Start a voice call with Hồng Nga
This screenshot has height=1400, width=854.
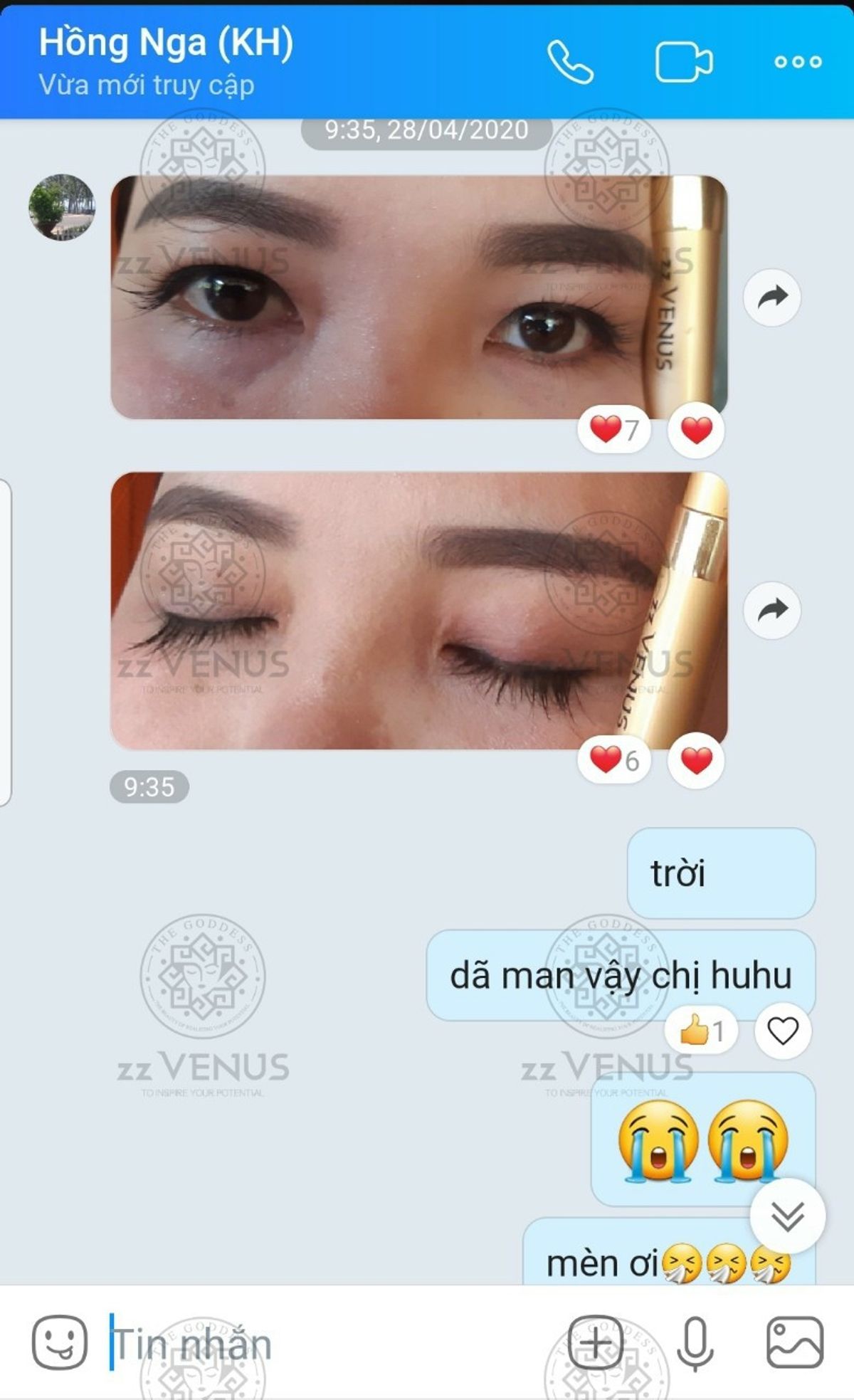(570, 63)
